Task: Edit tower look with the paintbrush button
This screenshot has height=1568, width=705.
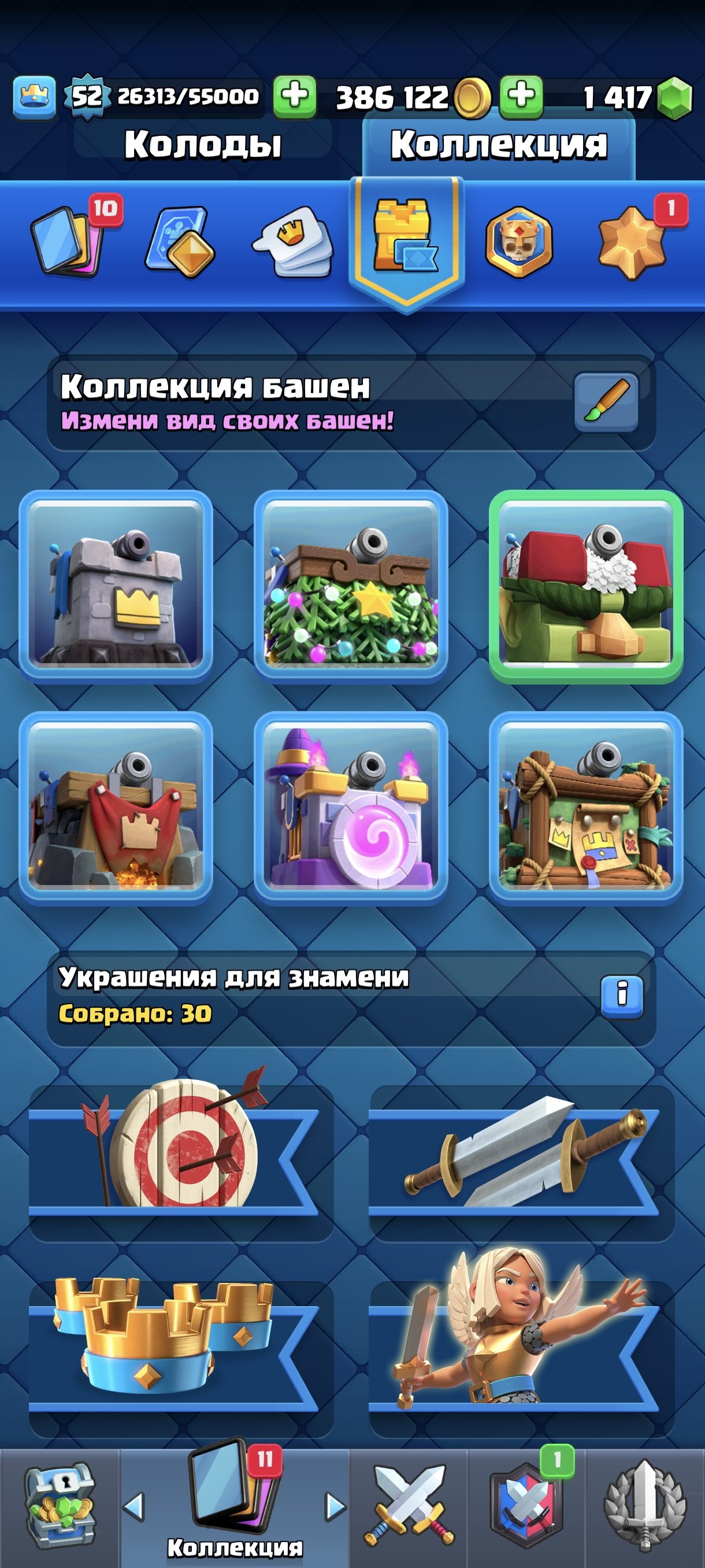Action: [606, 402]
